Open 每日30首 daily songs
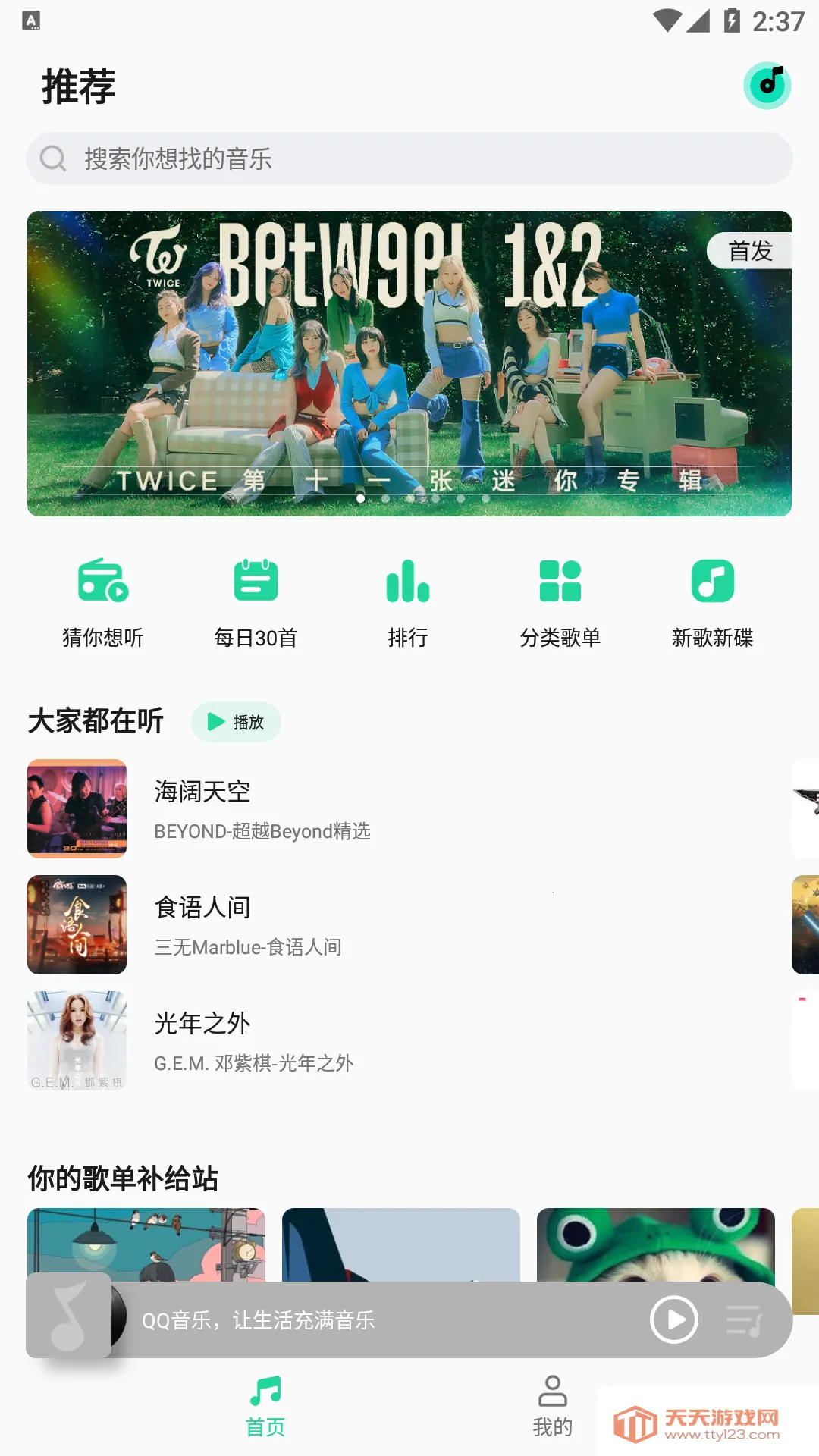Image resolution: width=819 pixels, height=1456 pixels. (x=256, y=599)
